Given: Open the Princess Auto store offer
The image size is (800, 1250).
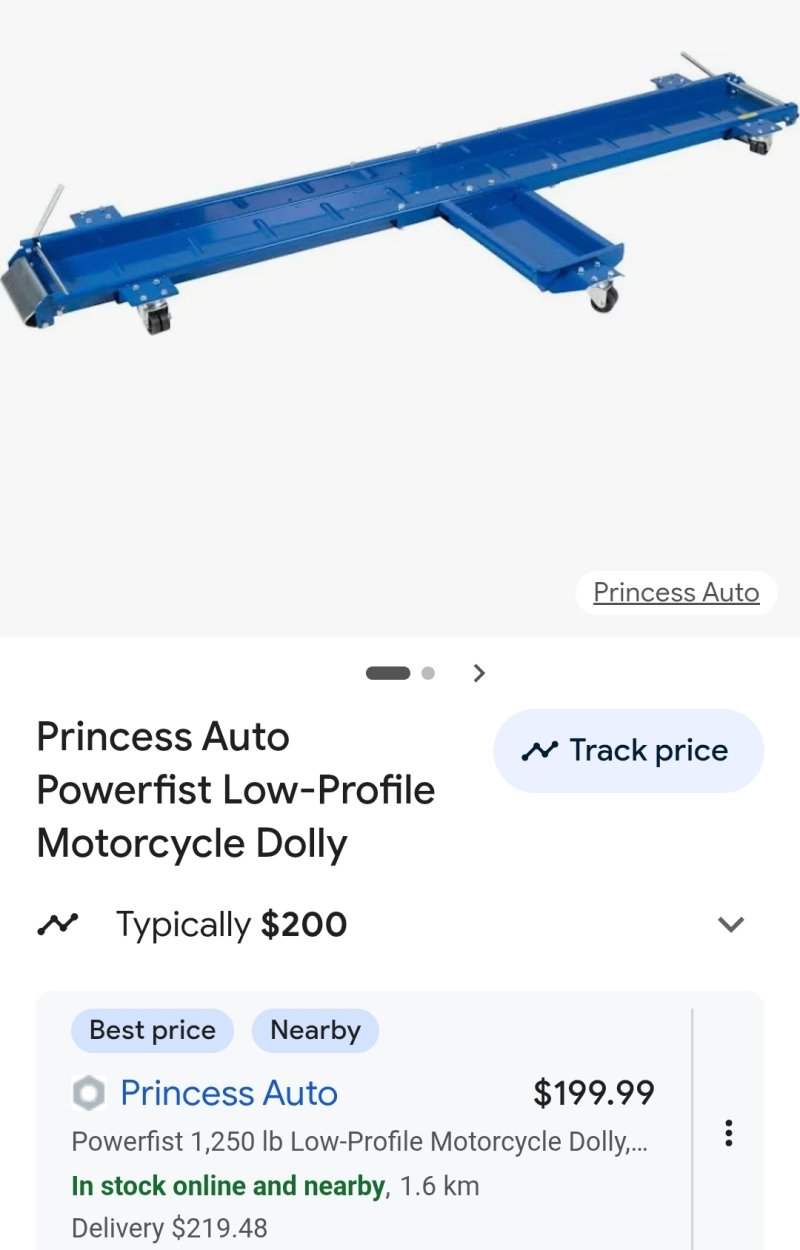Looking at the screenshot, I should pos(229,1093).
